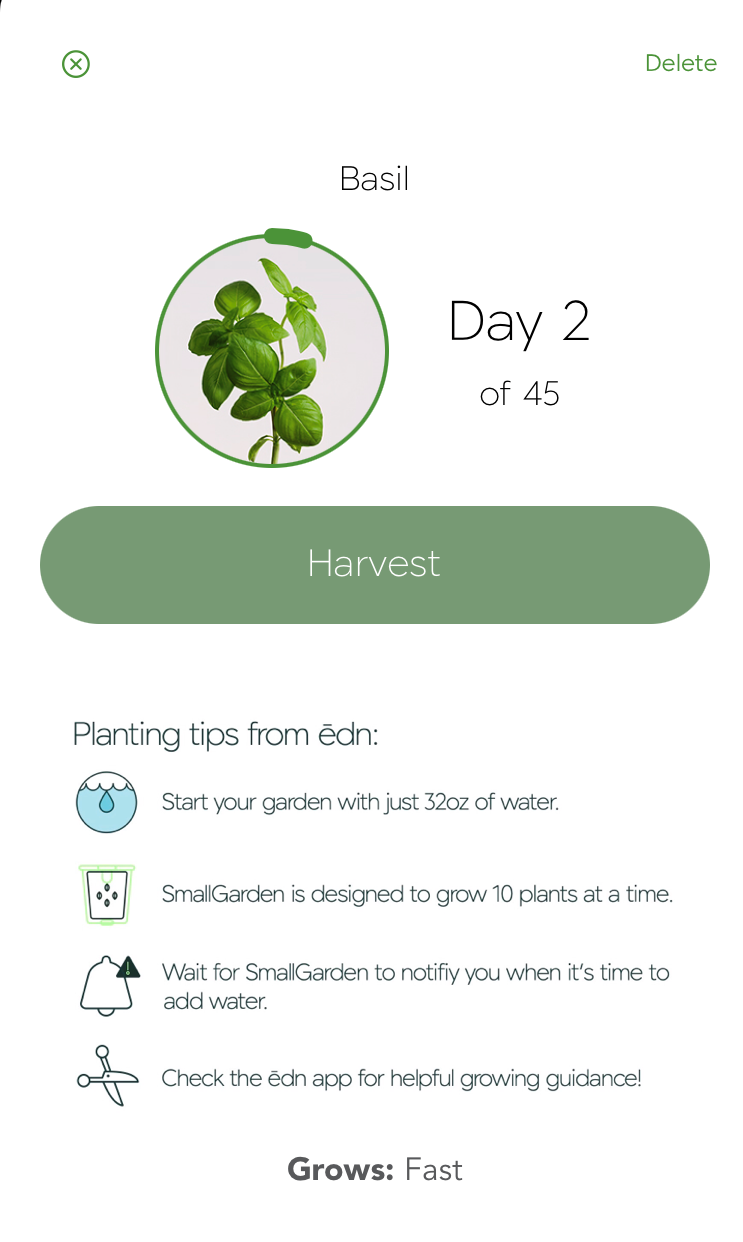Close the Basil plant details screen

click(x=76, y=64)
